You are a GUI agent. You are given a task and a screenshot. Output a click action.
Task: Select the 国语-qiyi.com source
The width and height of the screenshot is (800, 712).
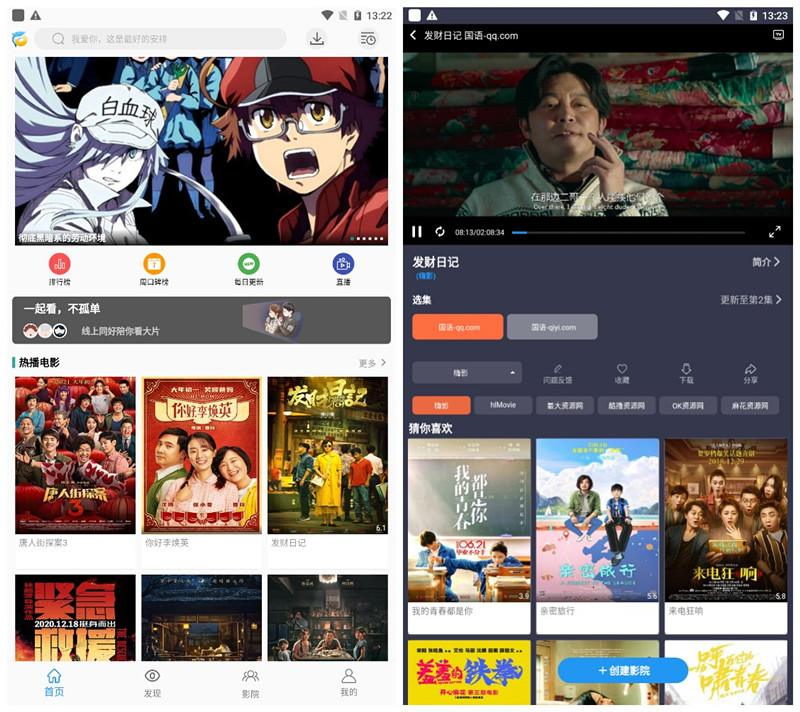tap(552, 327)
